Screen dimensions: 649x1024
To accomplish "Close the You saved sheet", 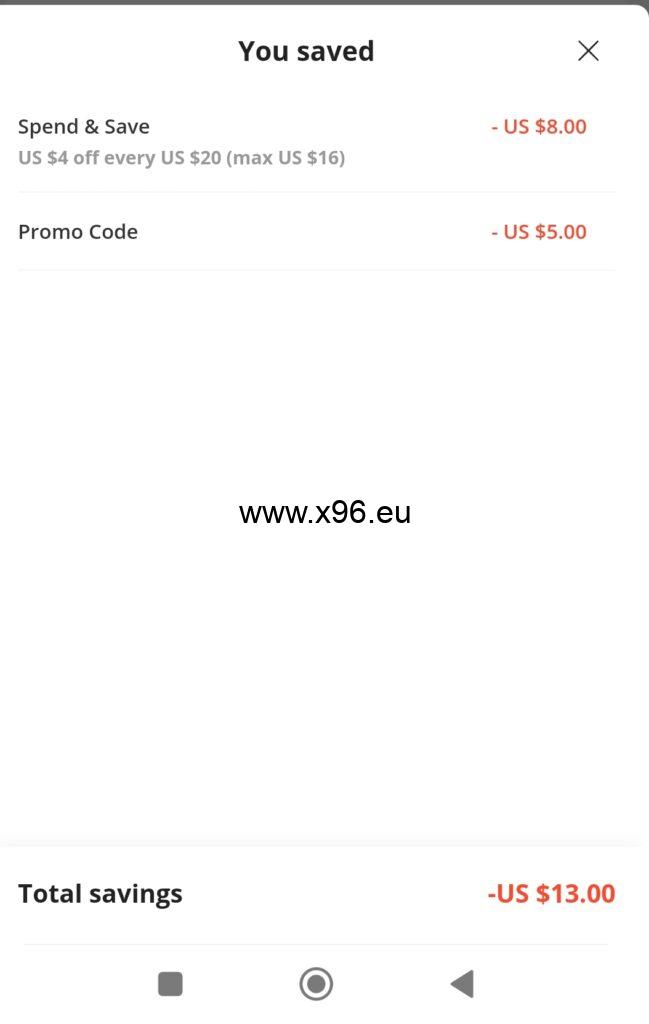I will point(588,51).
